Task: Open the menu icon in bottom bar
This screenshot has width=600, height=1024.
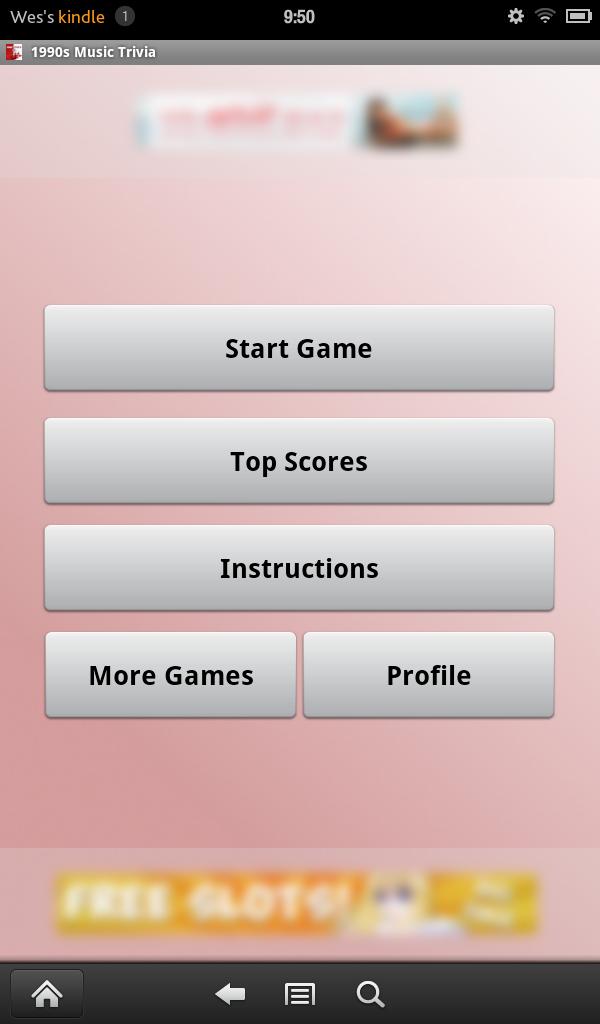Action: pyautogui.click(x=300, y=994)
